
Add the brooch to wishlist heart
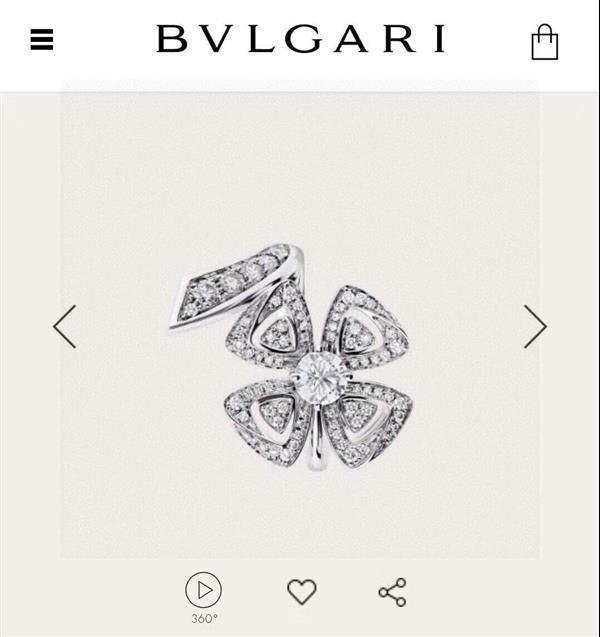pyautogui.click(x=301, y=591)
